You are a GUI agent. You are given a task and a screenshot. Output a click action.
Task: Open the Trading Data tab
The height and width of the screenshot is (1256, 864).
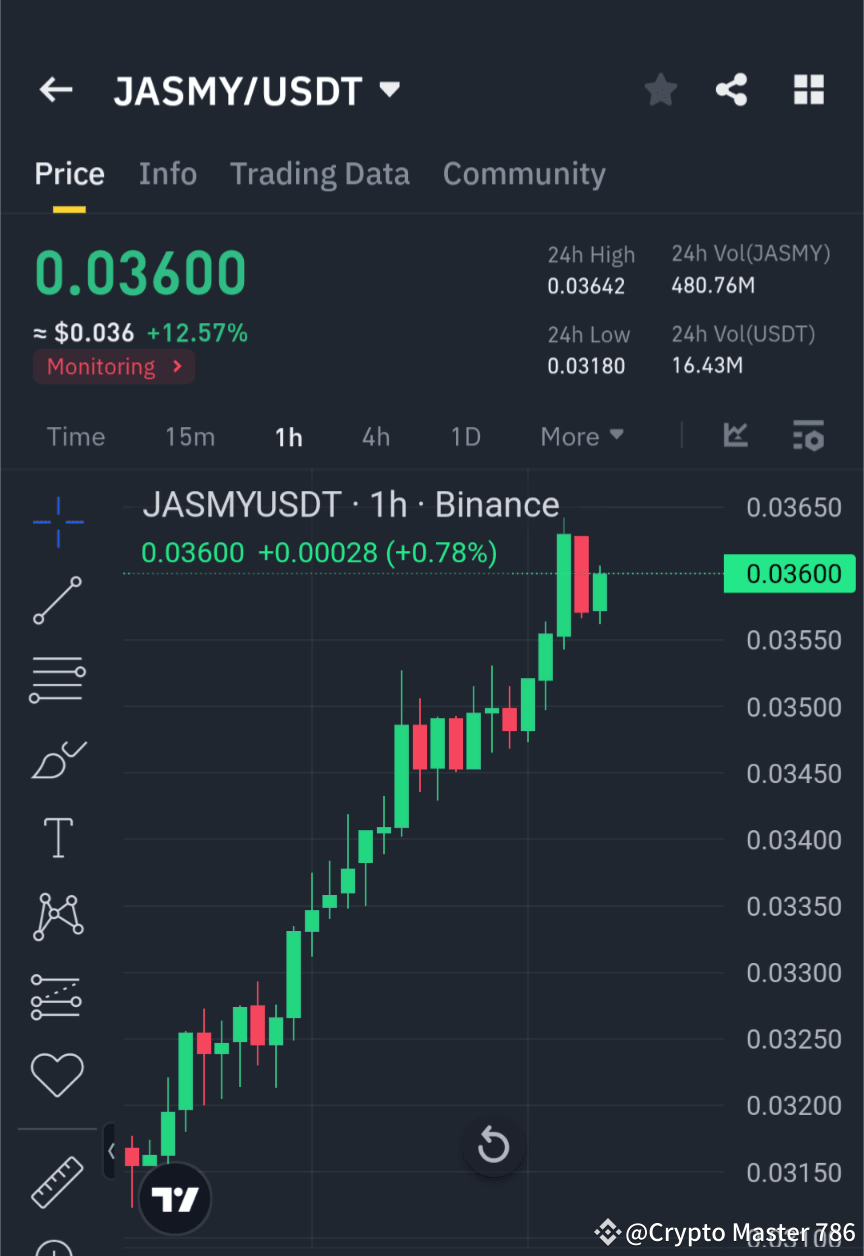coord(319,173)
